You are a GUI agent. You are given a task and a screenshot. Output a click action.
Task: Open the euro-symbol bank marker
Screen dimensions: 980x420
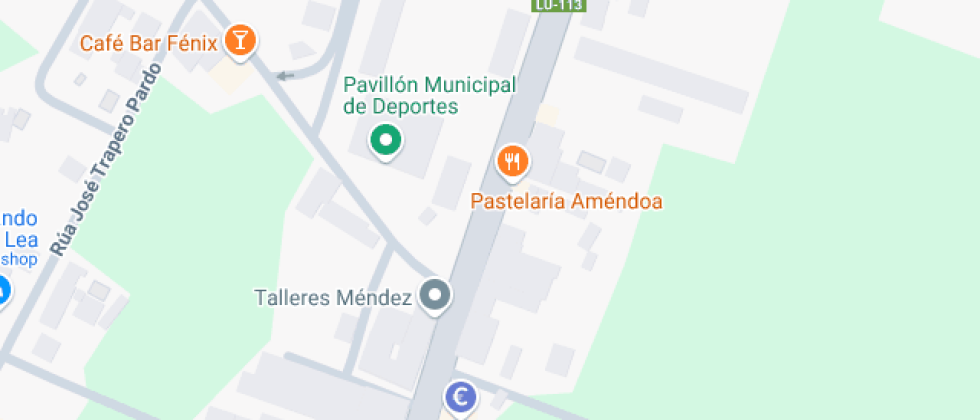pos(461,398)
